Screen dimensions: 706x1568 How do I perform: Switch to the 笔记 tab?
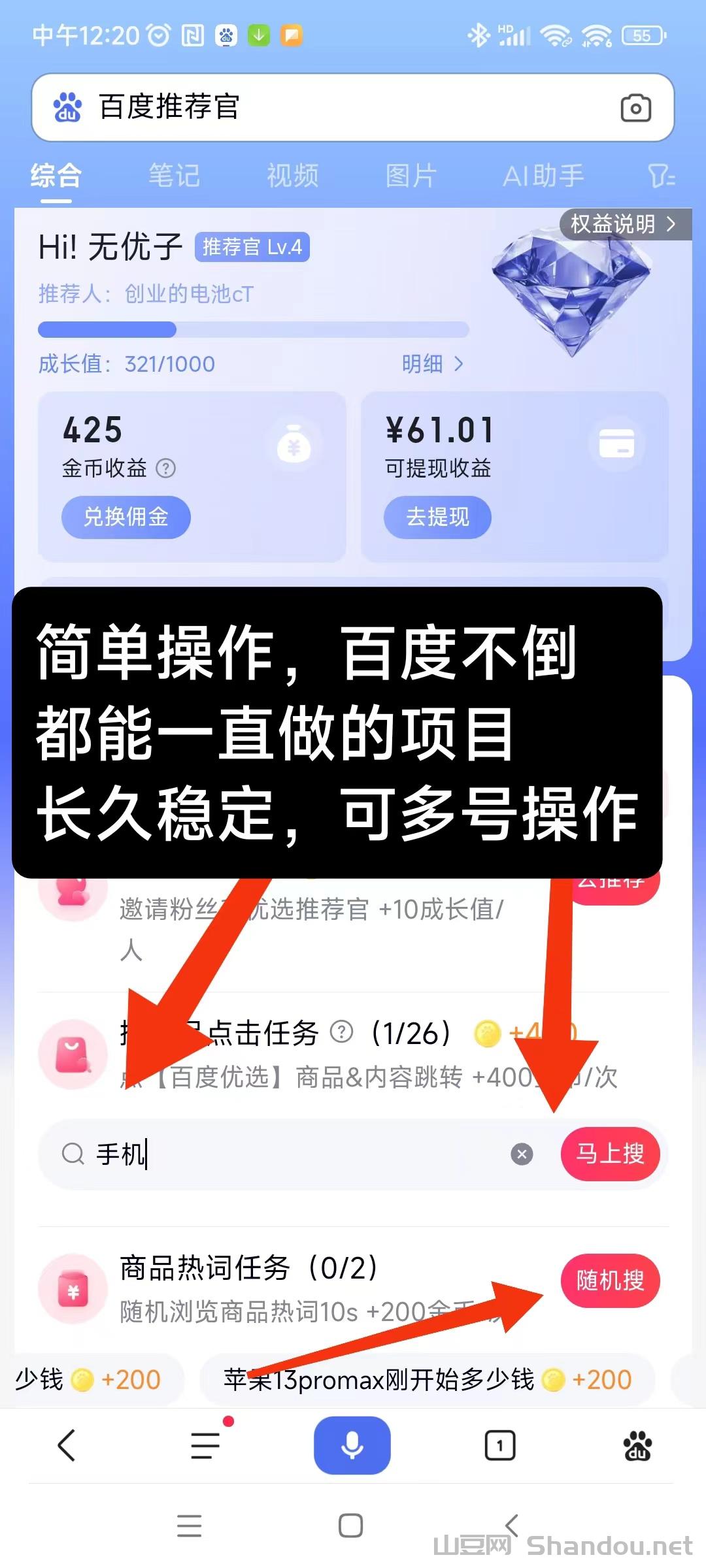click(174, 176)
